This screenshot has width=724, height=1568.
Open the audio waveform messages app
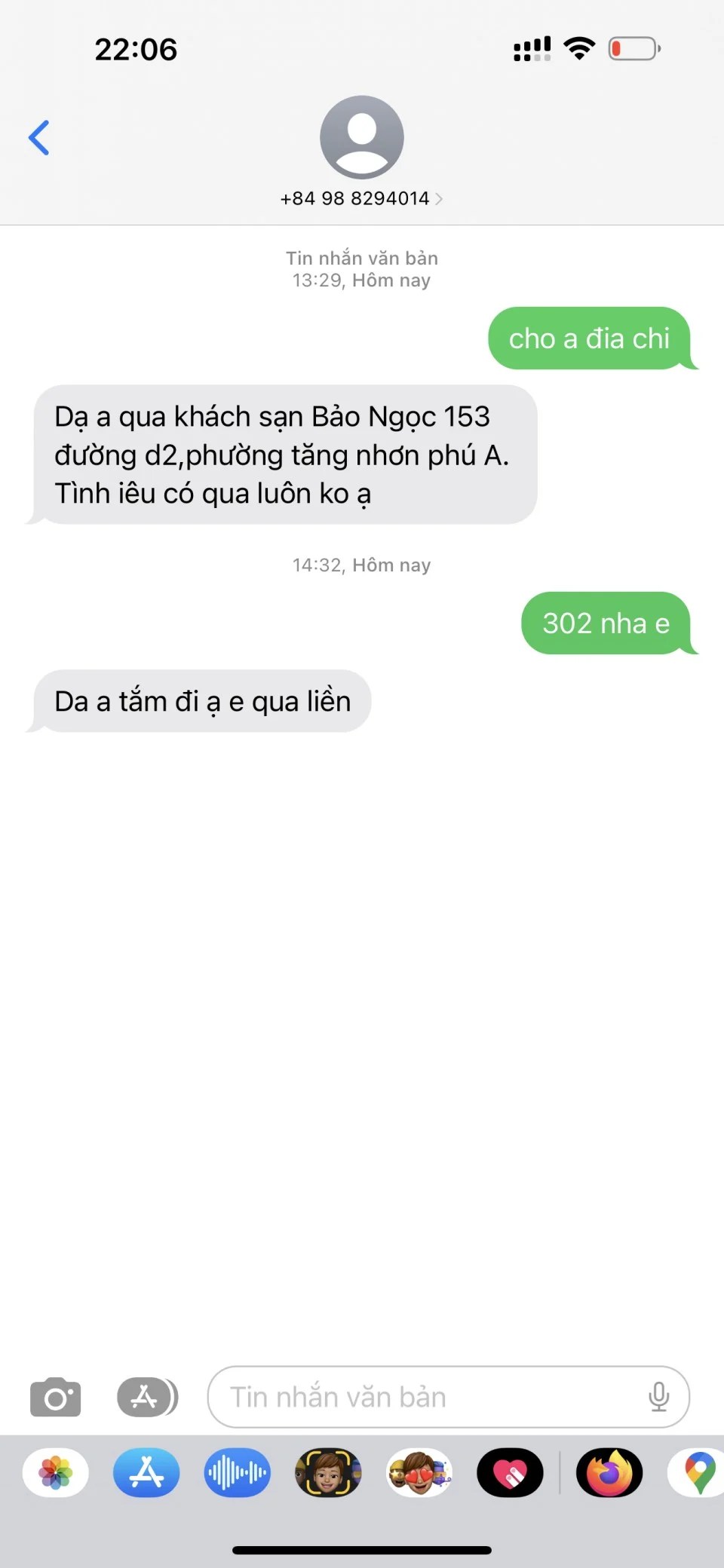237,1472
